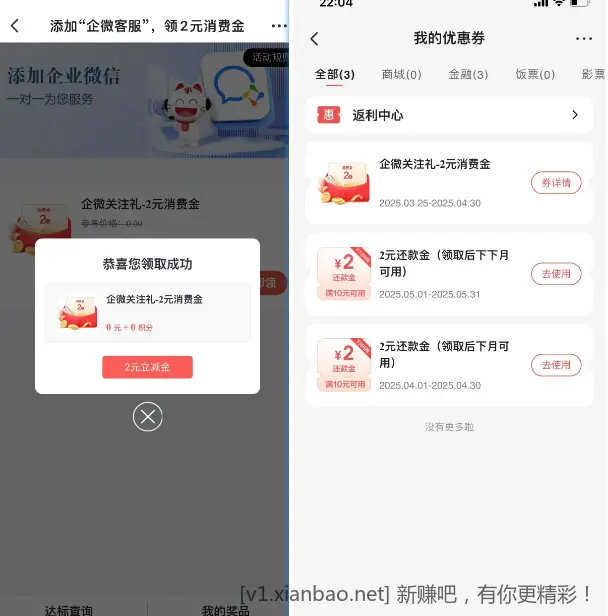Go back from the 我的优惠券 page

tap(315, 39)
